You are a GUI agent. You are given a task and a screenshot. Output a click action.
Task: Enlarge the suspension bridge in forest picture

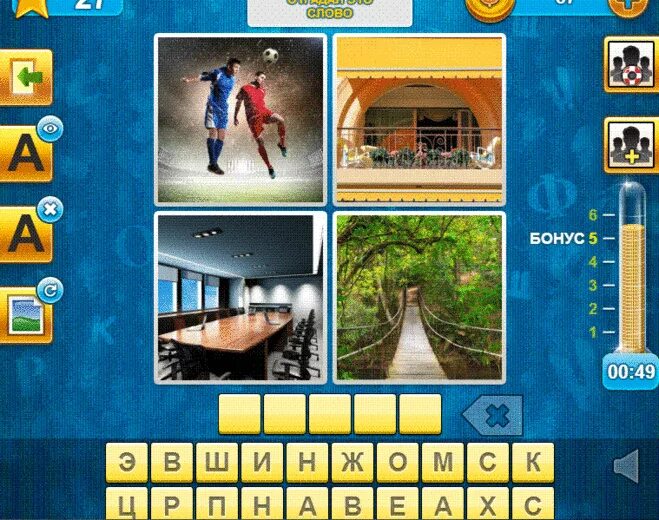(419, 298)
